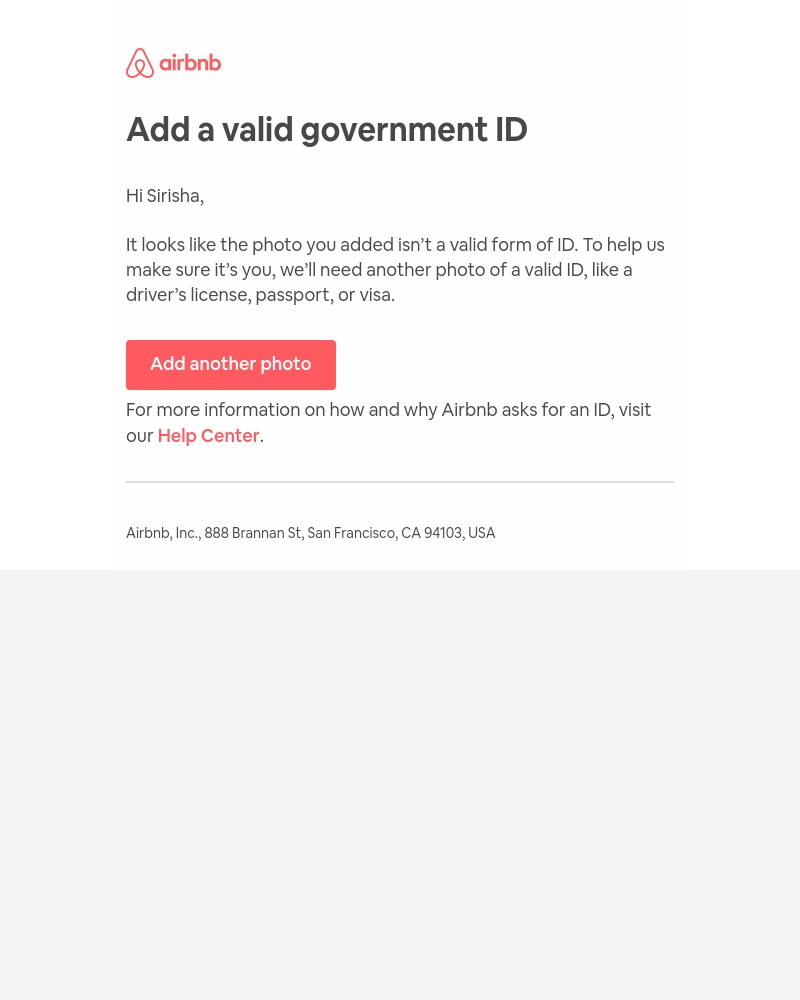Open the Airbnb brand logo at top left
Viewport: 800px width, 1000px height.
coord(173,62)
